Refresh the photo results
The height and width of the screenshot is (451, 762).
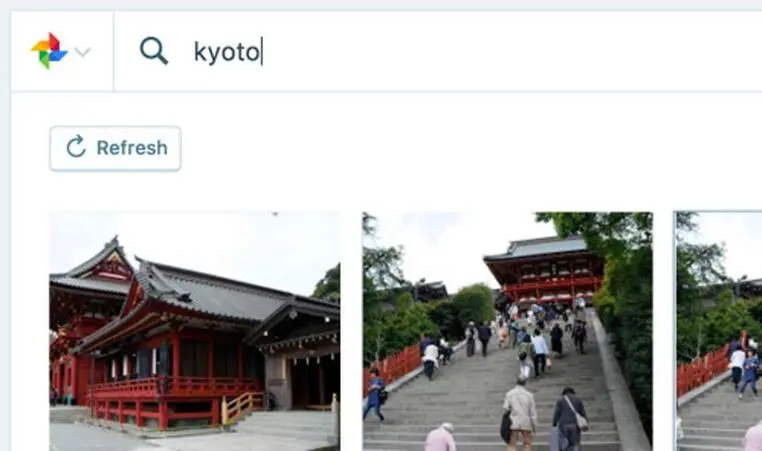point(115,148)
